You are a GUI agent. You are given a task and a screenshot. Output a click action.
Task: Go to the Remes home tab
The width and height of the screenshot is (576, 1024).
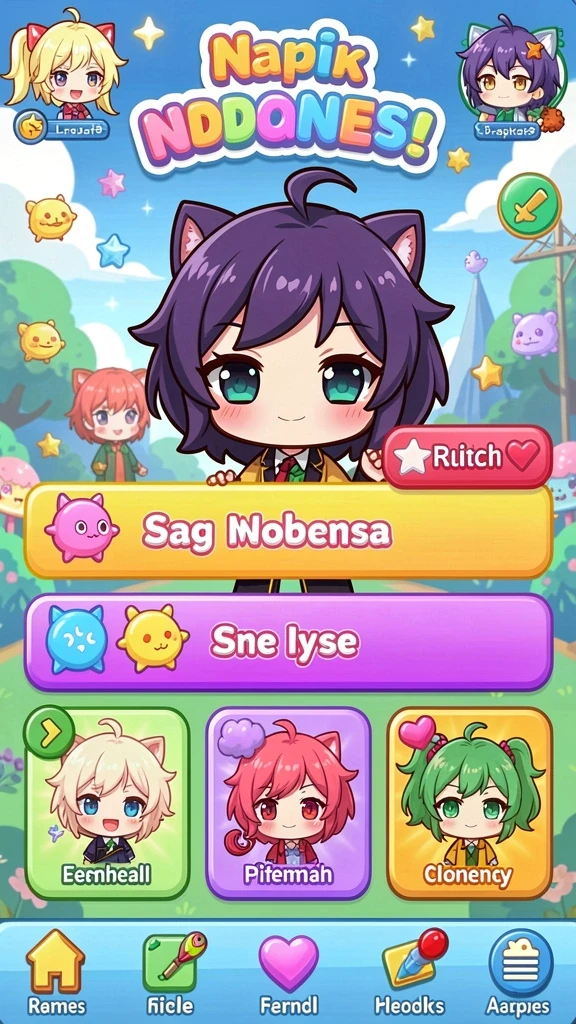click(56, 972)
